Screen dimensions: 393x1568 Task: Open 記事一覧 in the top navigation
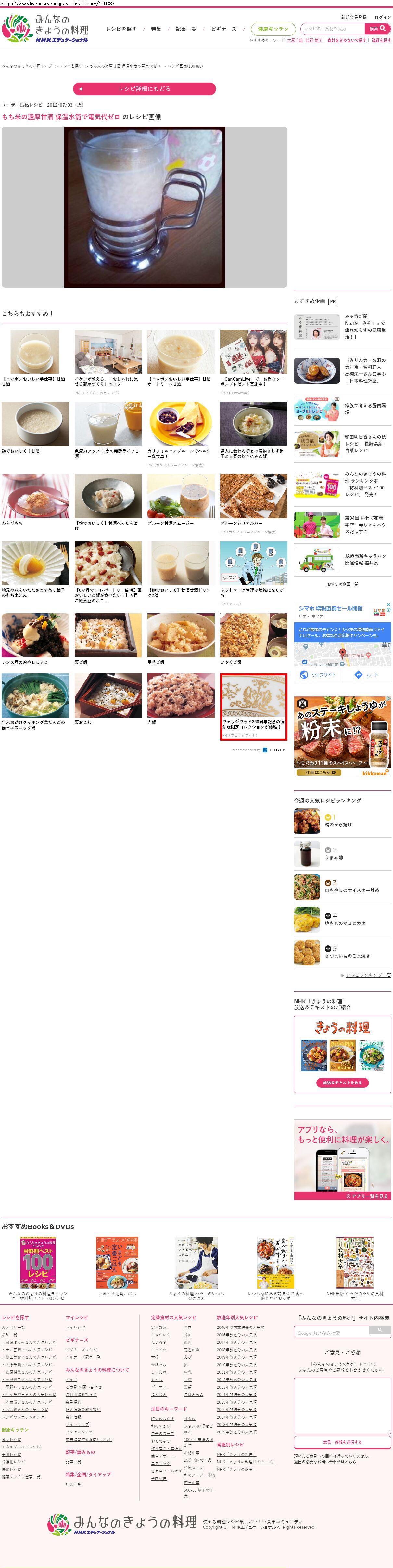(x=185, y=29)
